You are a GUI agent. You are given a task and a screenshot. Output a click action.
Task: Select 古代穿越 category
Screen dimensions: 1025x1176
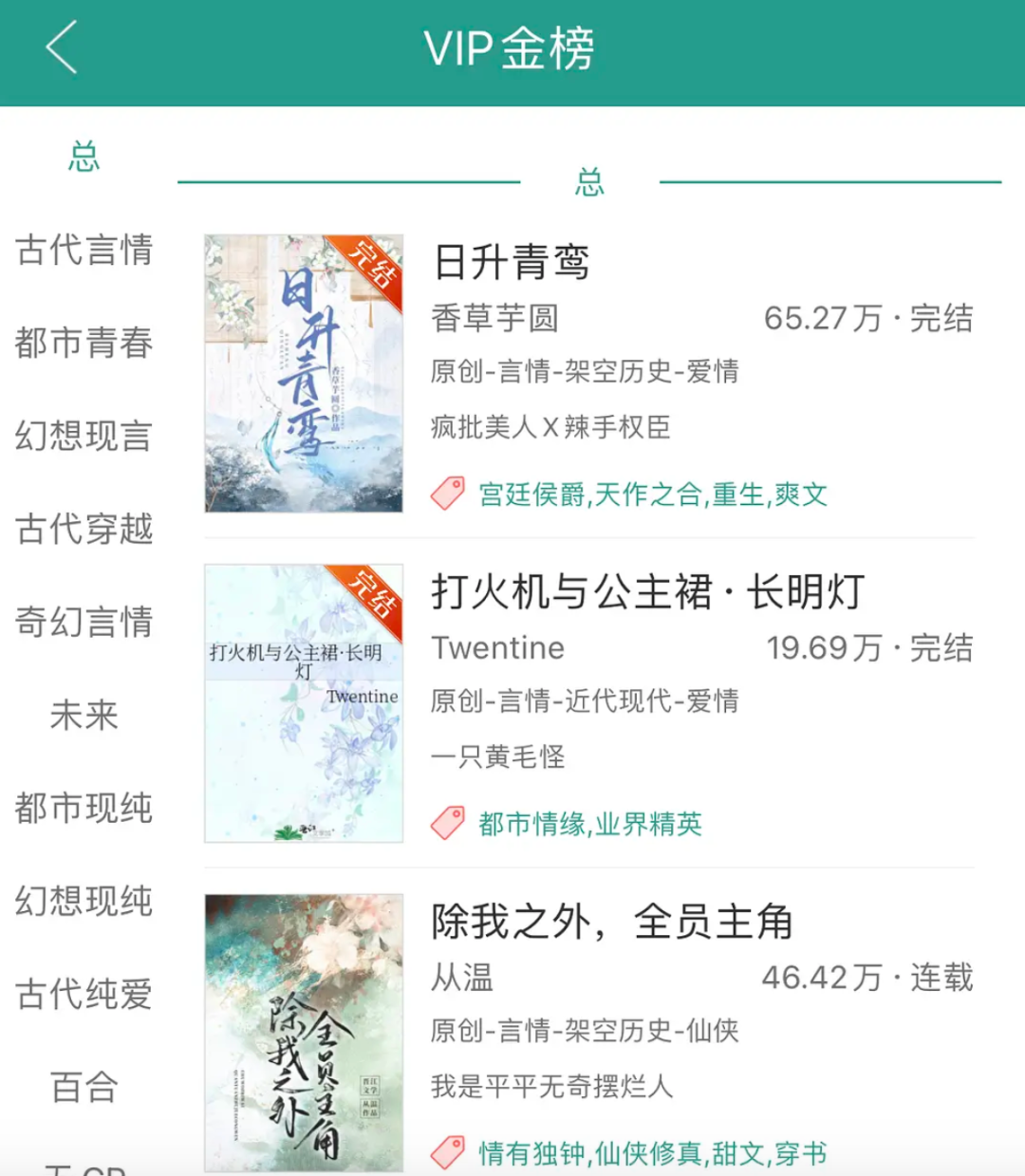[84, 529]
